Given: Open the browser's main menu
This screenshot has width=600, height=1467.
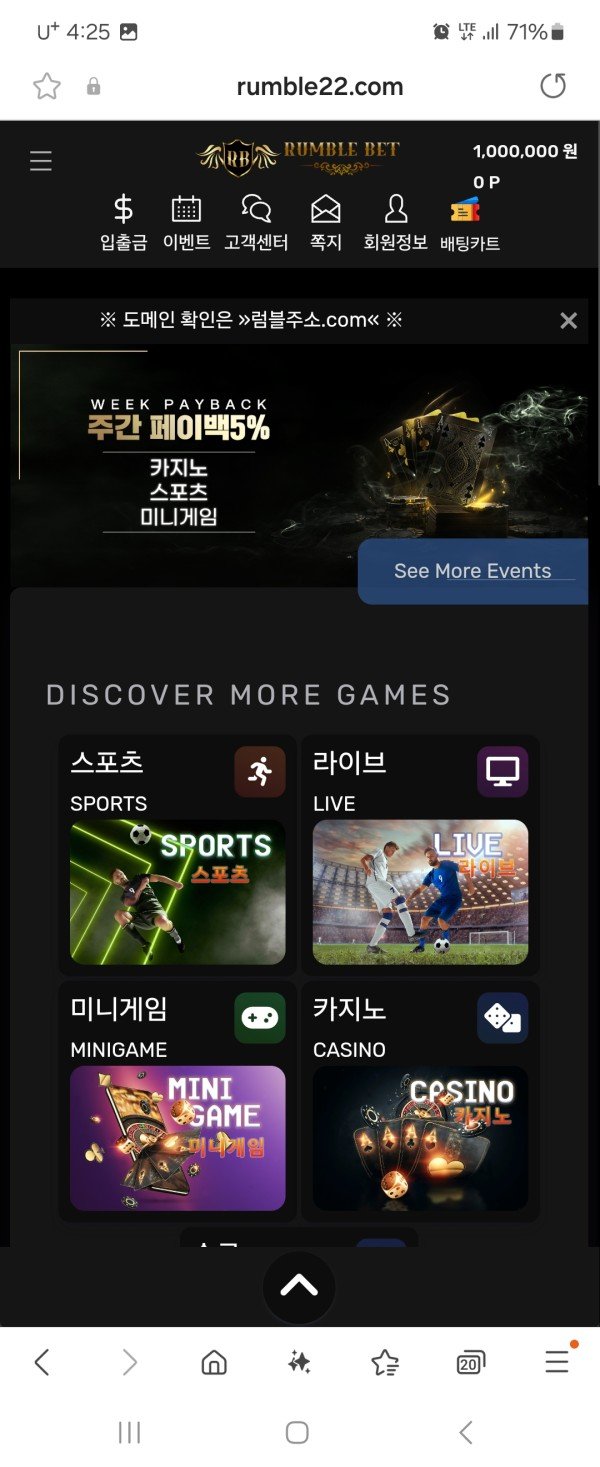Looking at the screenshot, I should pos(556,1362).
